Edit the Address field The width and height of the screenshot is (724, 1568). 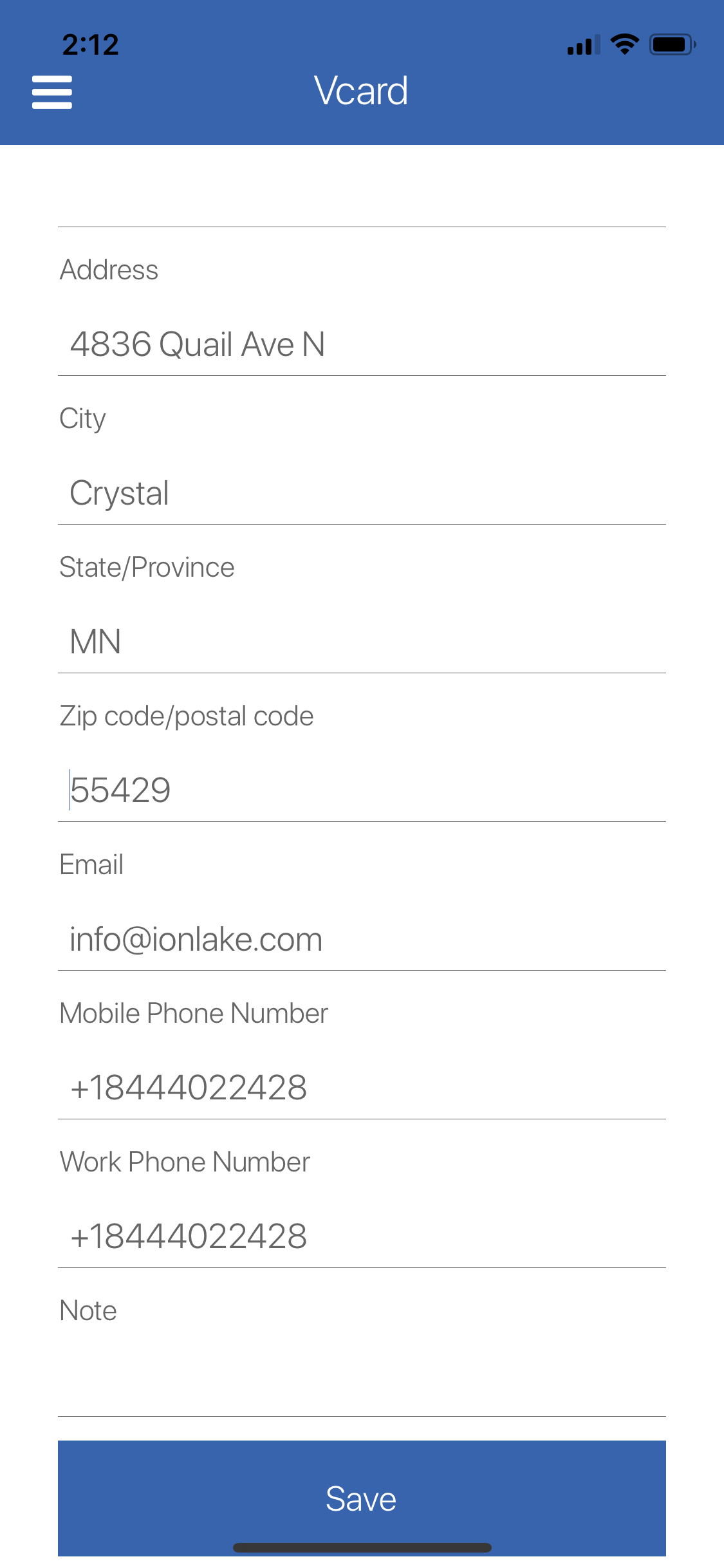(x=360, y=344)
